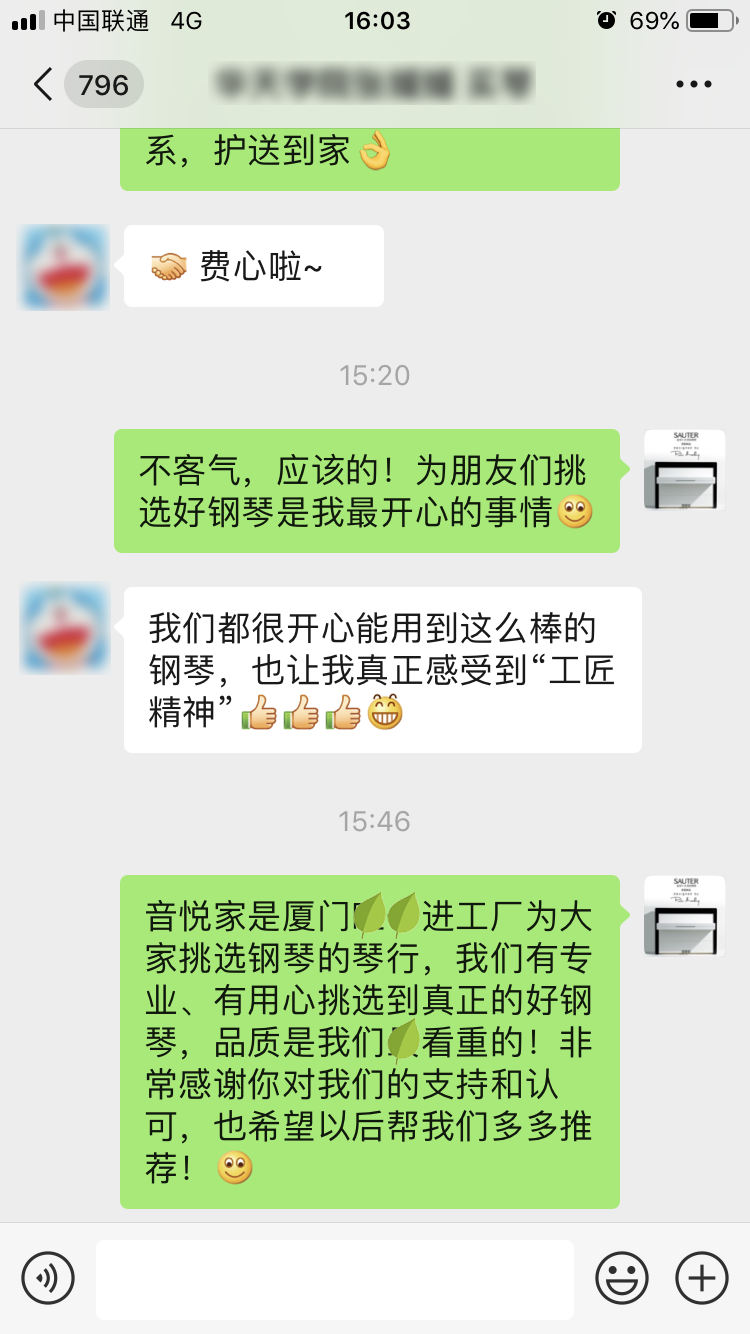Switch to voice message input

pyautogui.click(x=48, y=1278)
